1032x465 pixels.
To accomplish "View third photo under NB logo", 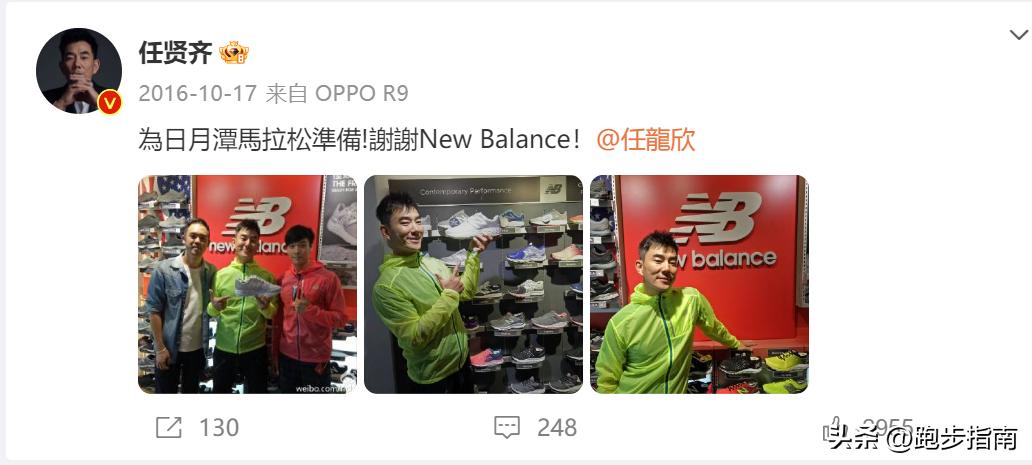I will 699,284.
